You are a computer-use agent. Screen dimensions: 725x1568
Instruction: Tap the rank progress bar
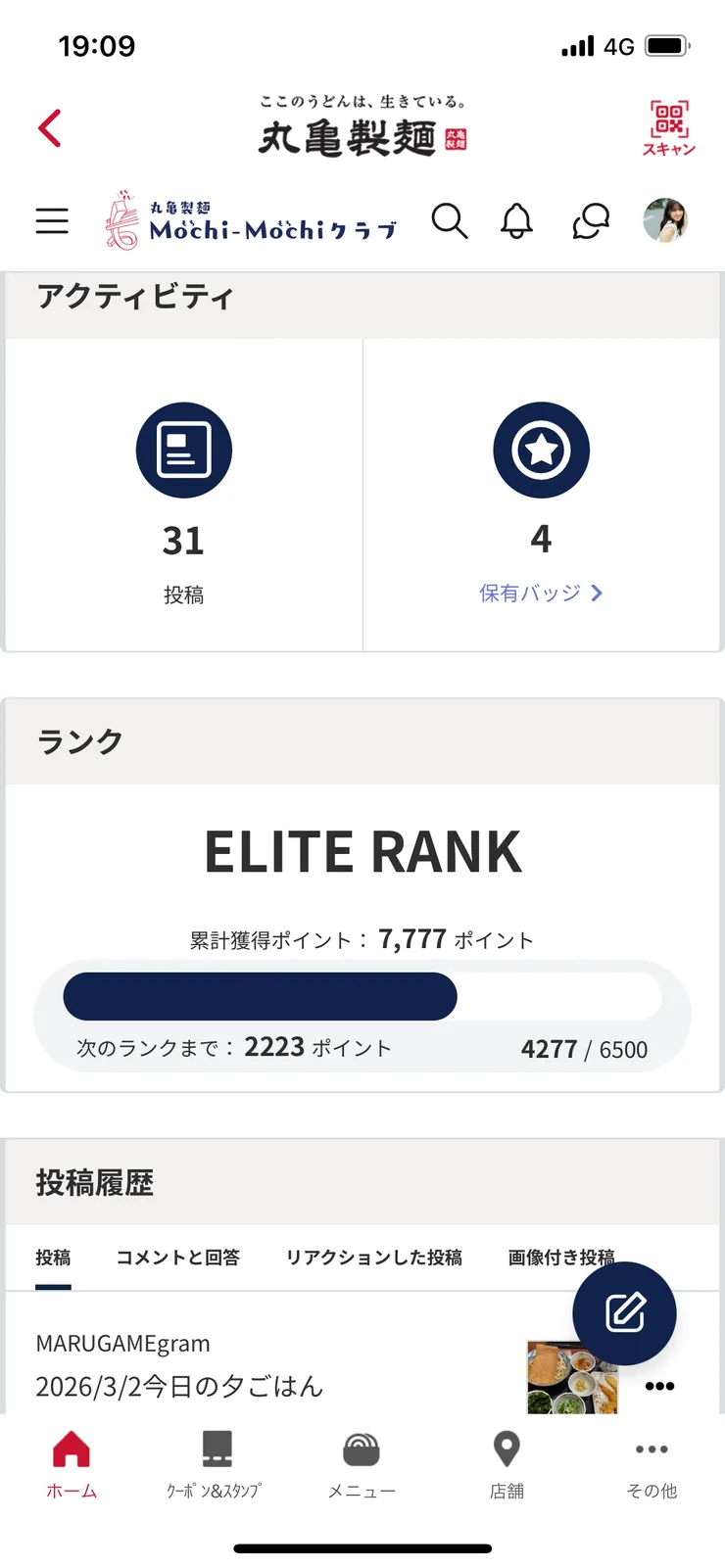point(362,995)
